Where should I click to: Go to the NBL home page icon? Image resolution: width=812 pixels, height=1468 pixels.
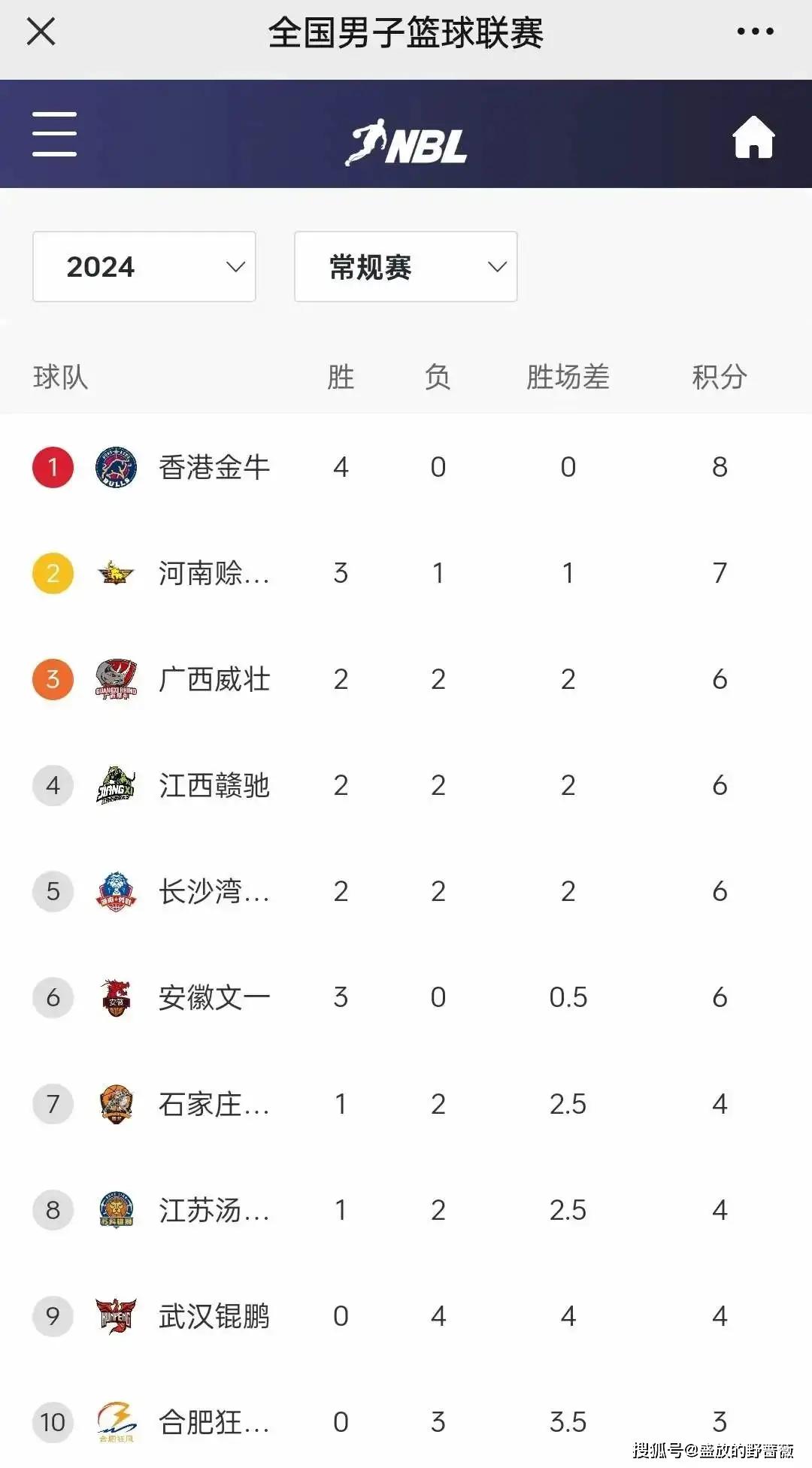pos(753,137)
